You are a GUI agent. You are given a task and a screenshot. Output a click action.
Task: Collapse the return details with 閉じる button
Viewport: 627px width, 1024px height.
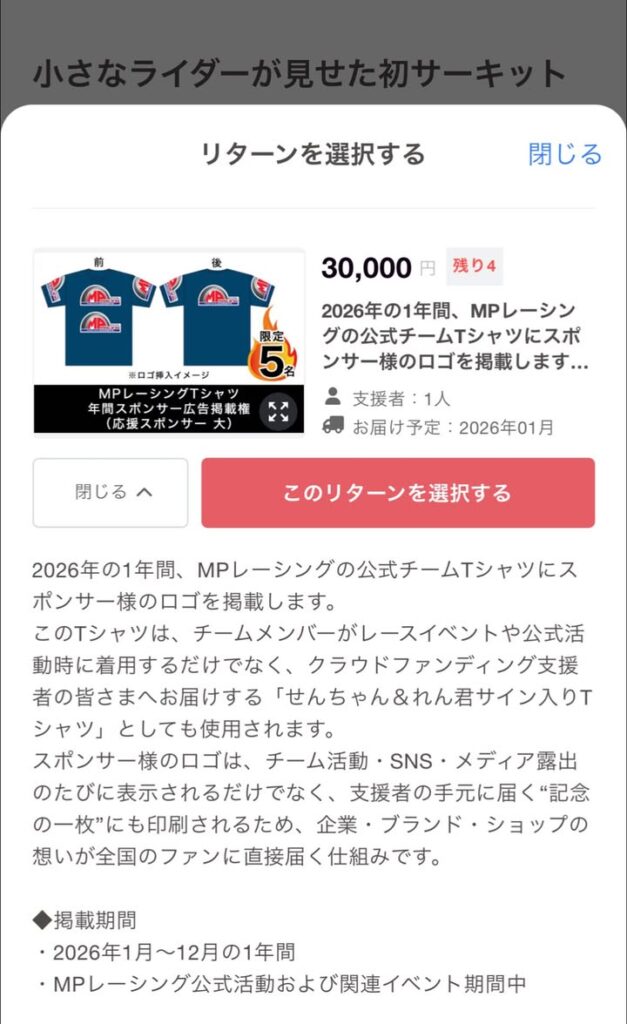[111, 492]
